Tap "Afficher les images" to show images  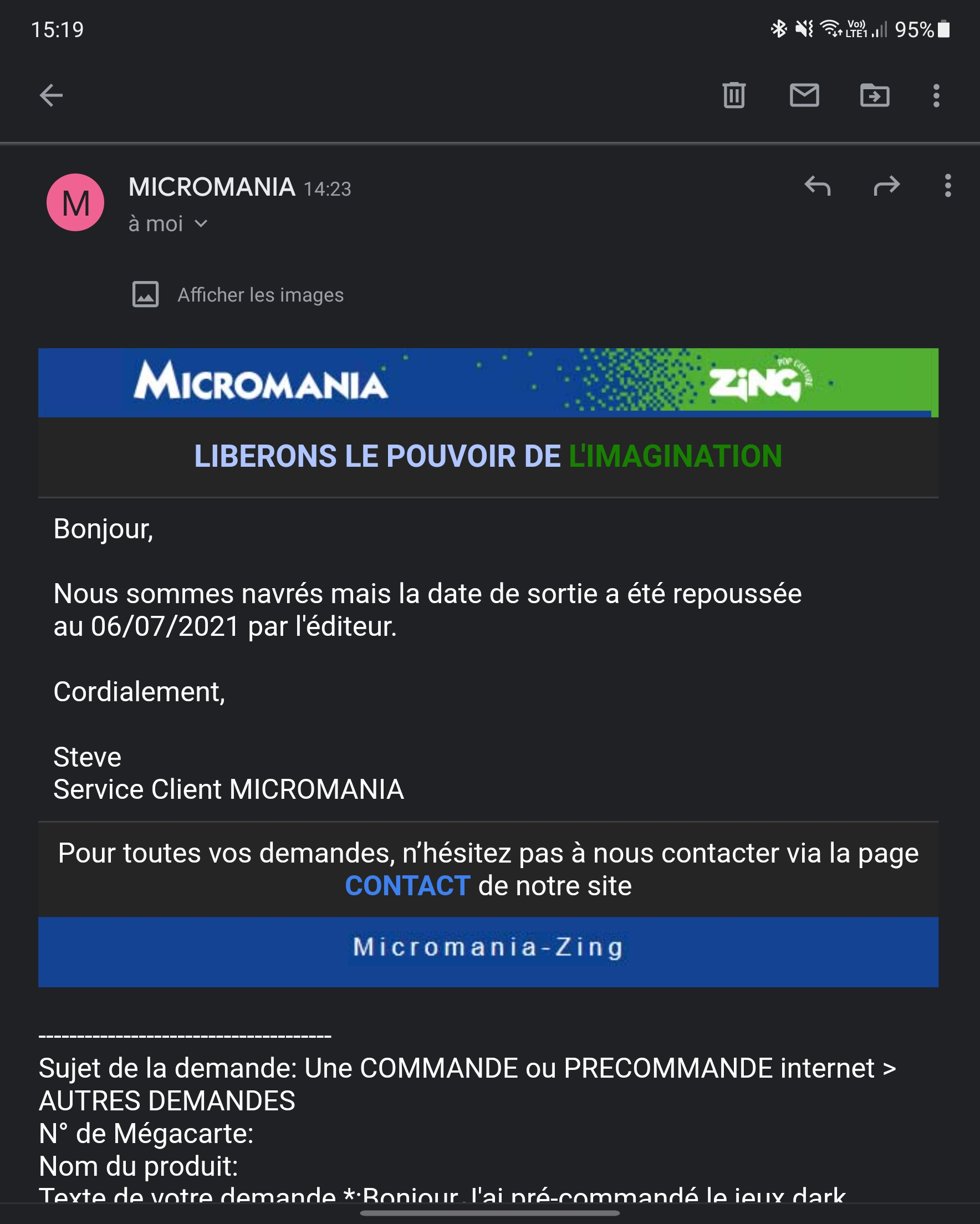tap(260, 295)
